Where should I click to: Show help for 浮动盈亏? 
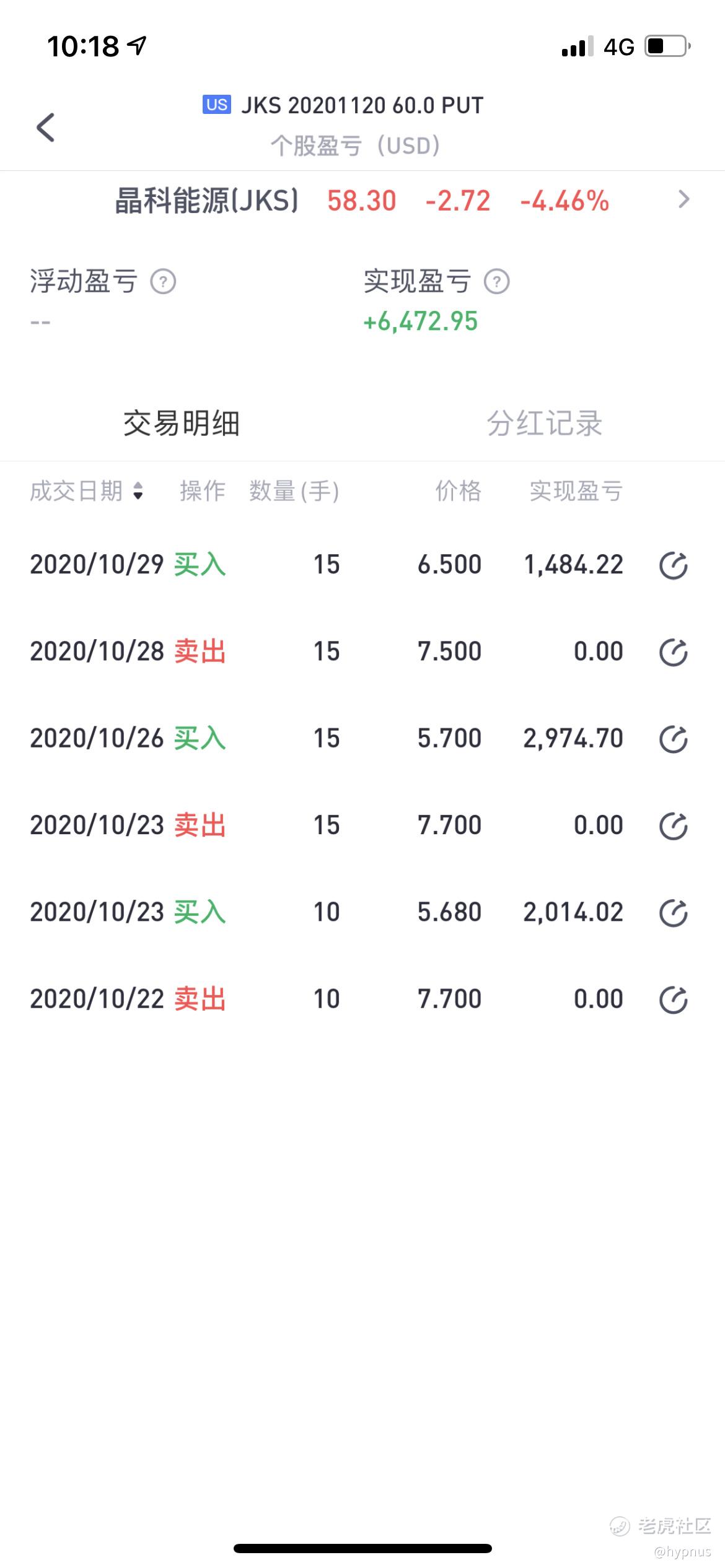click(164, 282)
